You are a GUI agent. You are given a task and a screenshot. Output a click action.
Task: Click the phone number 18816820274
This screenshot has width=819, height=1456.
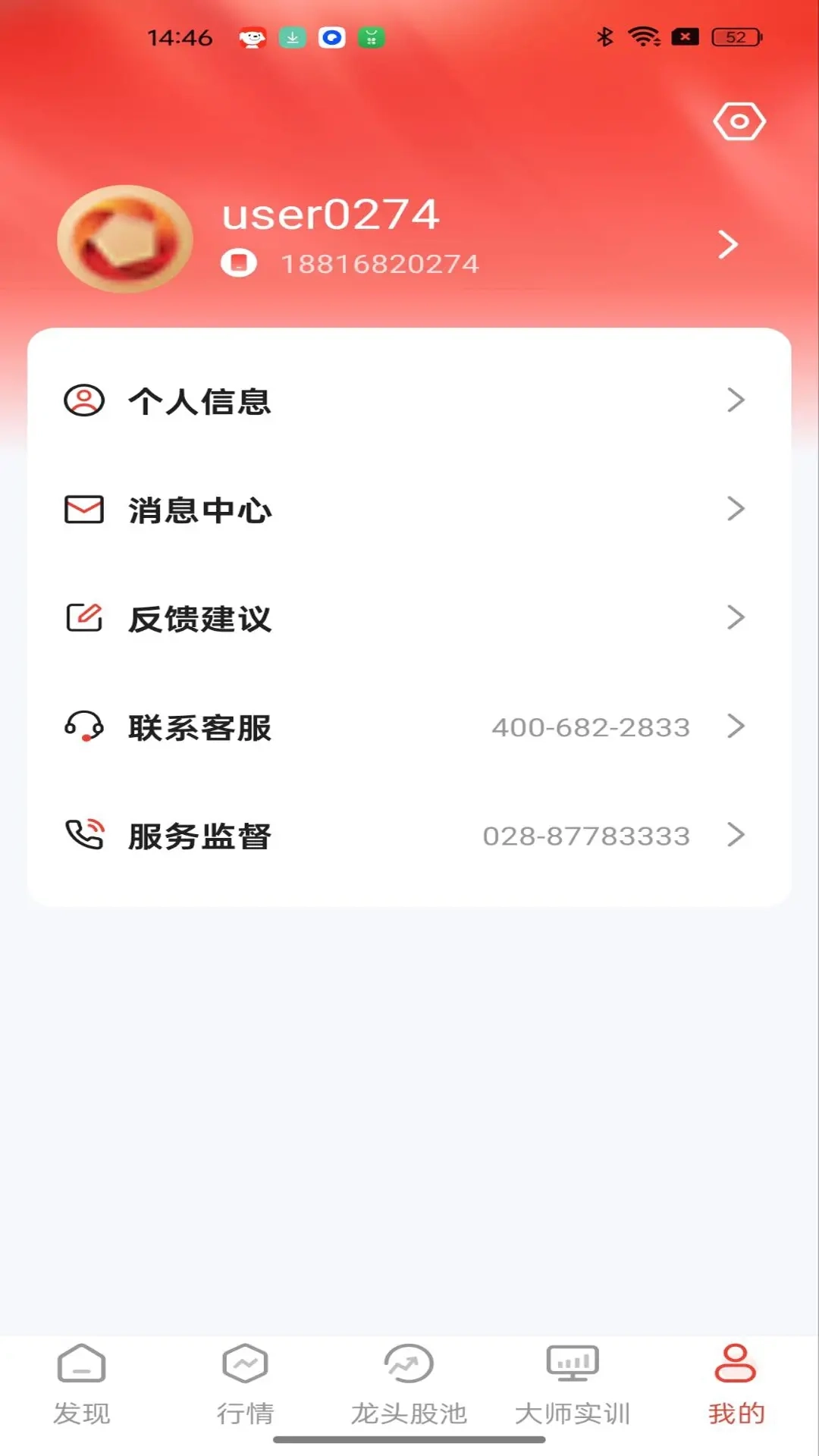click(x=381, y=264)
